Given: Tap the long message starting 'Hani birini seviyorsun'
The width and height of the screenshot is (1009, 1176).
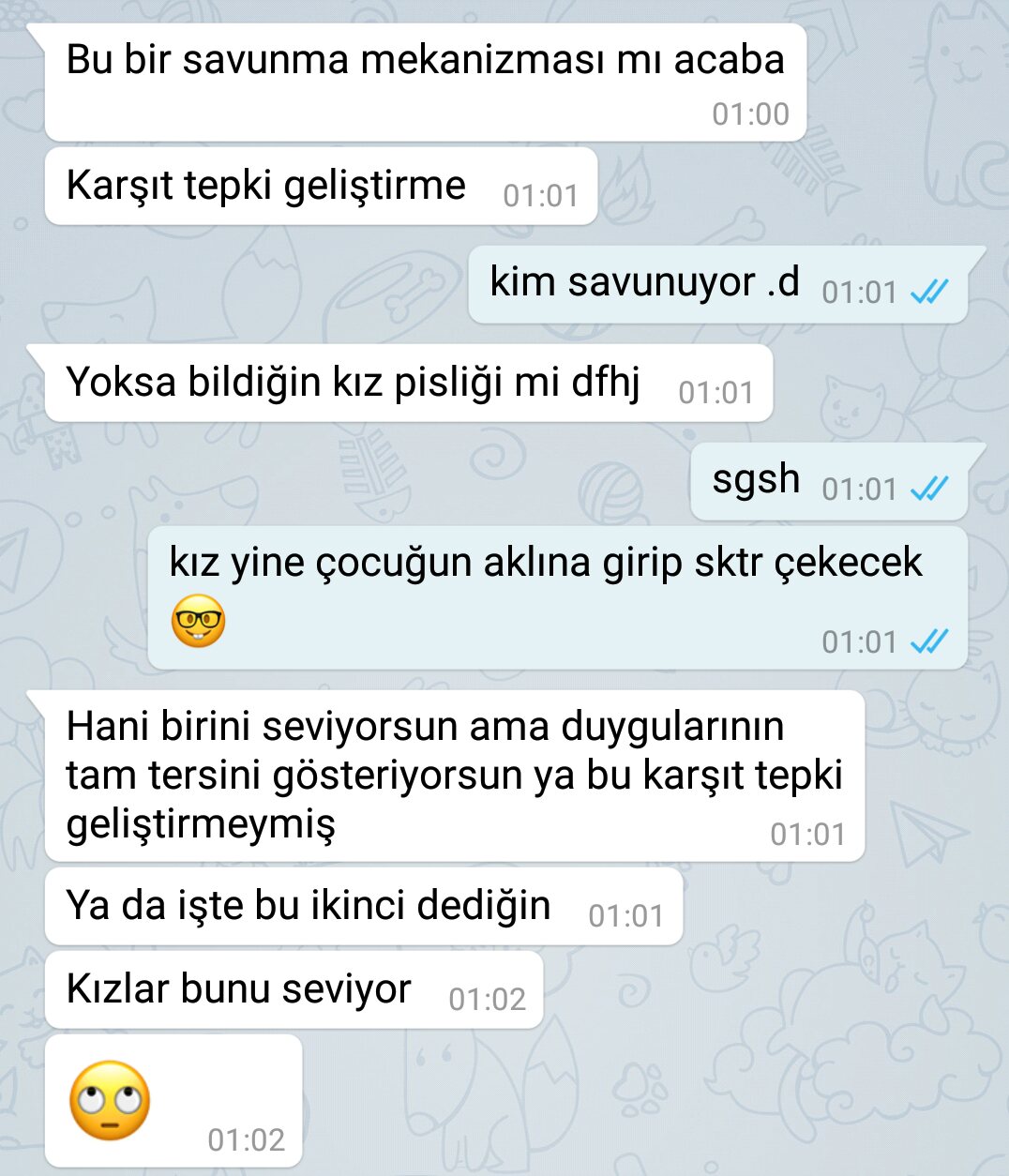Looking at the screenshot, I should coord(454,775).
